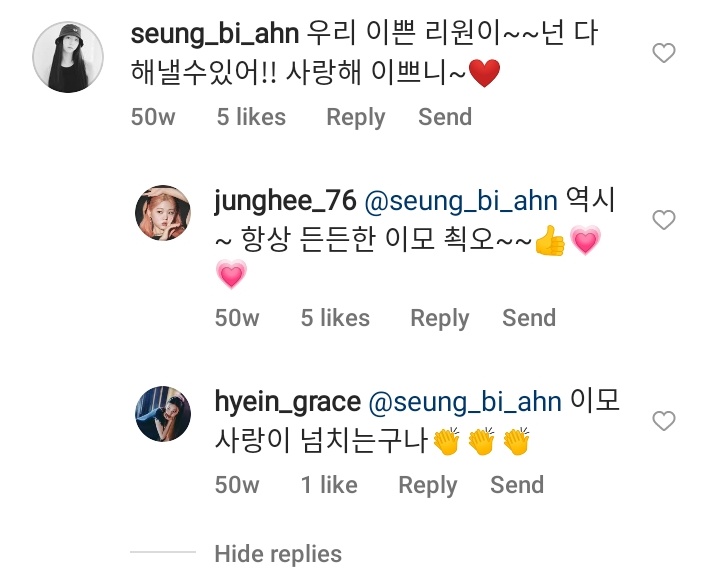720x578 pixels.
Task: Reply to junghee_76's comment
Action: click(x=439, y=319)
